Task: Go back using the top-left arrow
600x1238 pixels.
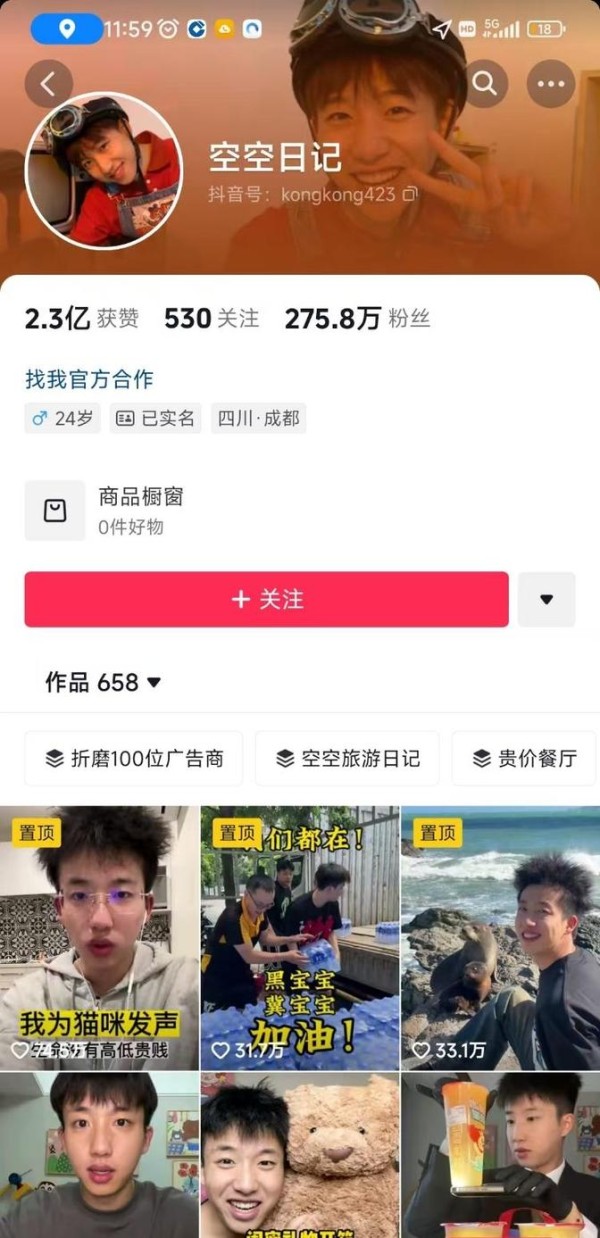Action: coord(49,84)
